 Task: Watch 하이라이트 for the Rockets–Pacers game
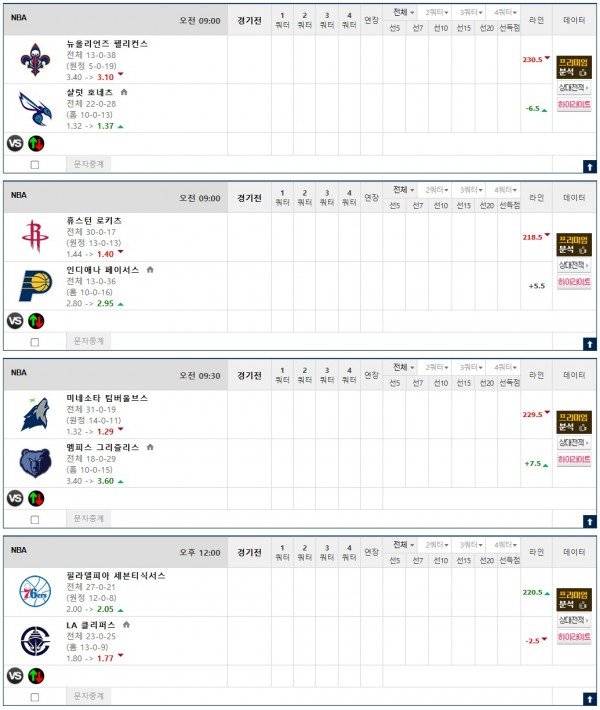click(x=574, y=282)
